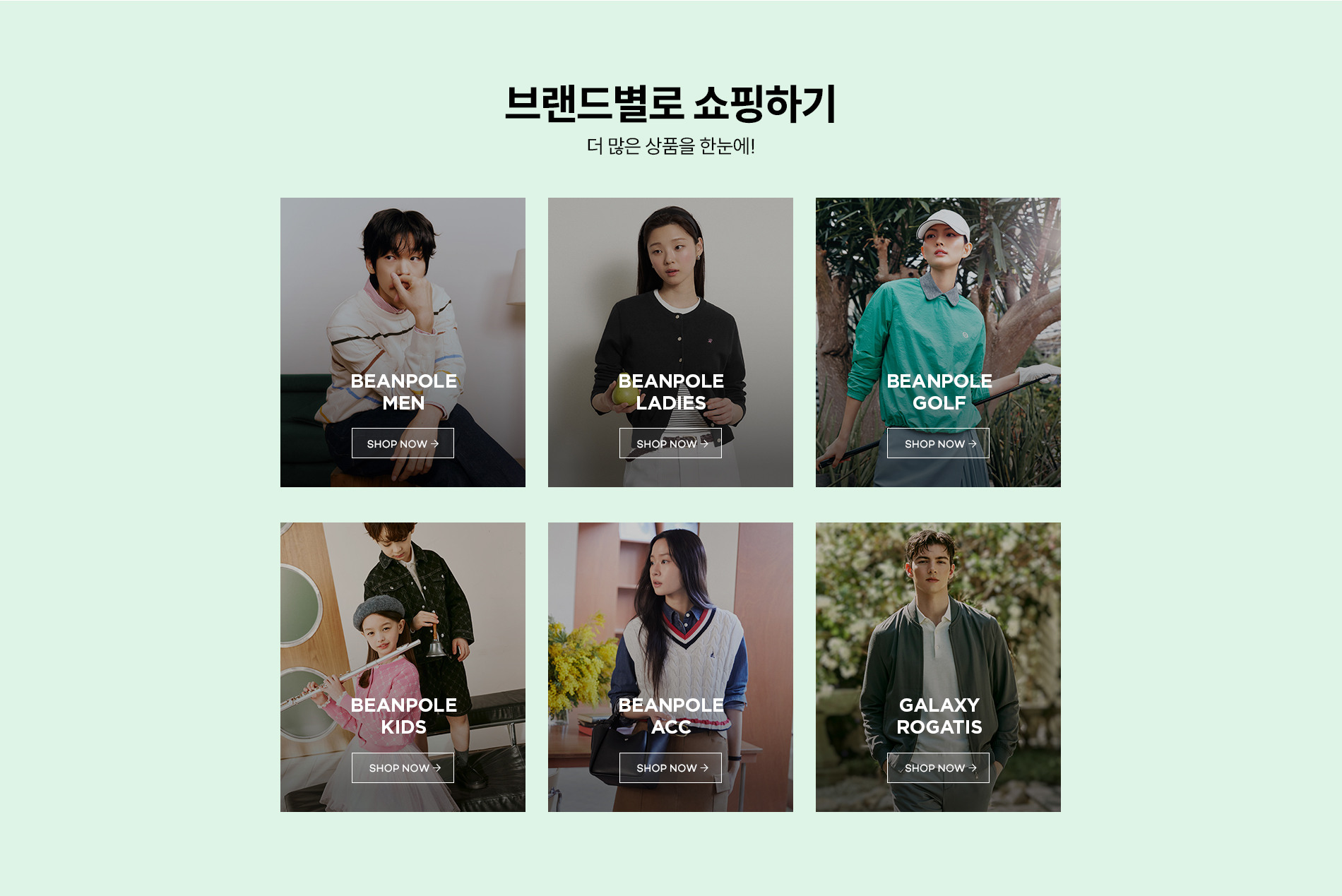1342x896 pixels.
Task: Tap SHOP NOW under Beanpole Men
Action: (x=403, y=443)
